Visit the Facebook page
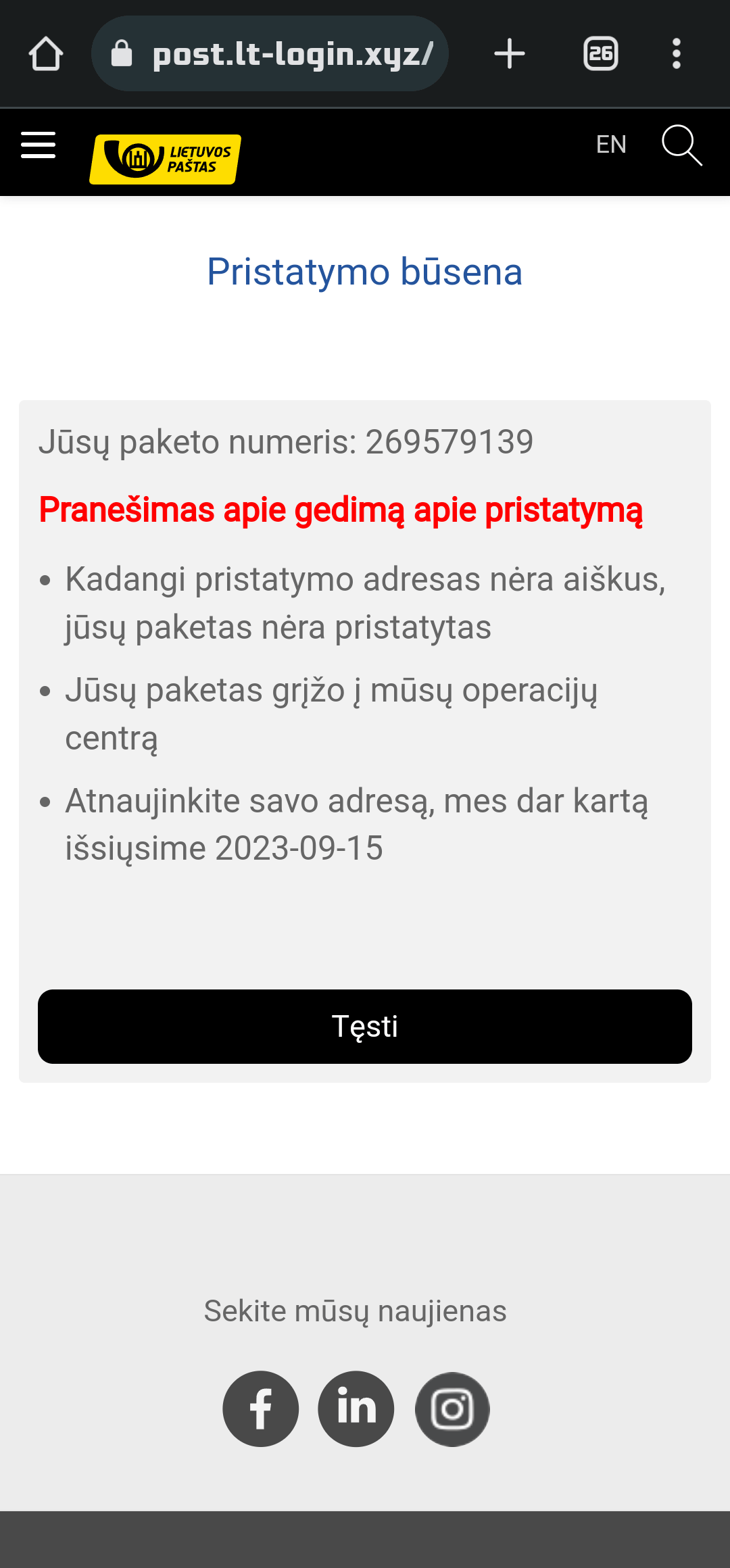The image size is (730, 1568). 261,1409
